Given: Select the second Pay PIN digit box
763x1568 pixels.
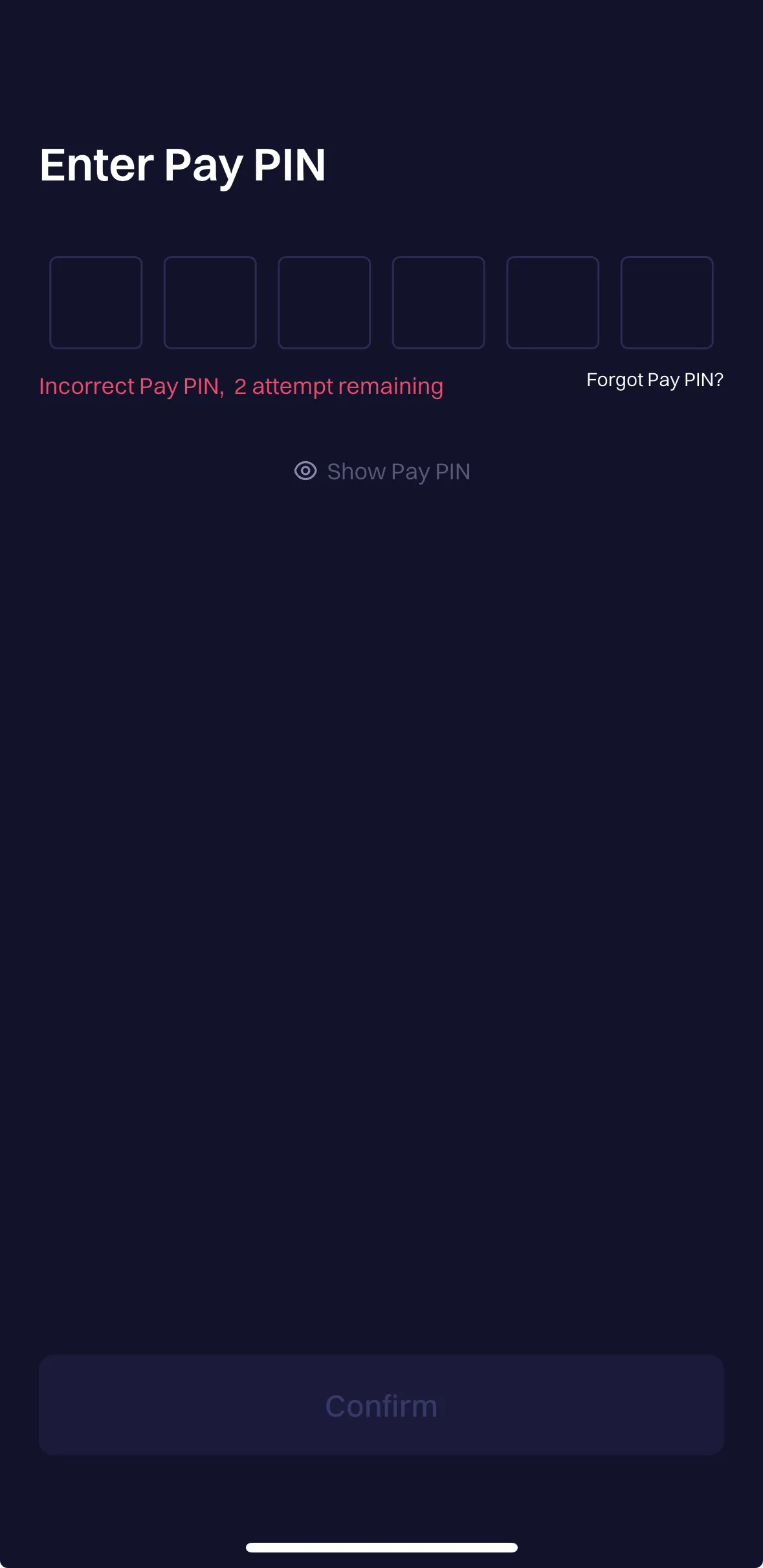Looking at the screenshot, I should [210, 303].
